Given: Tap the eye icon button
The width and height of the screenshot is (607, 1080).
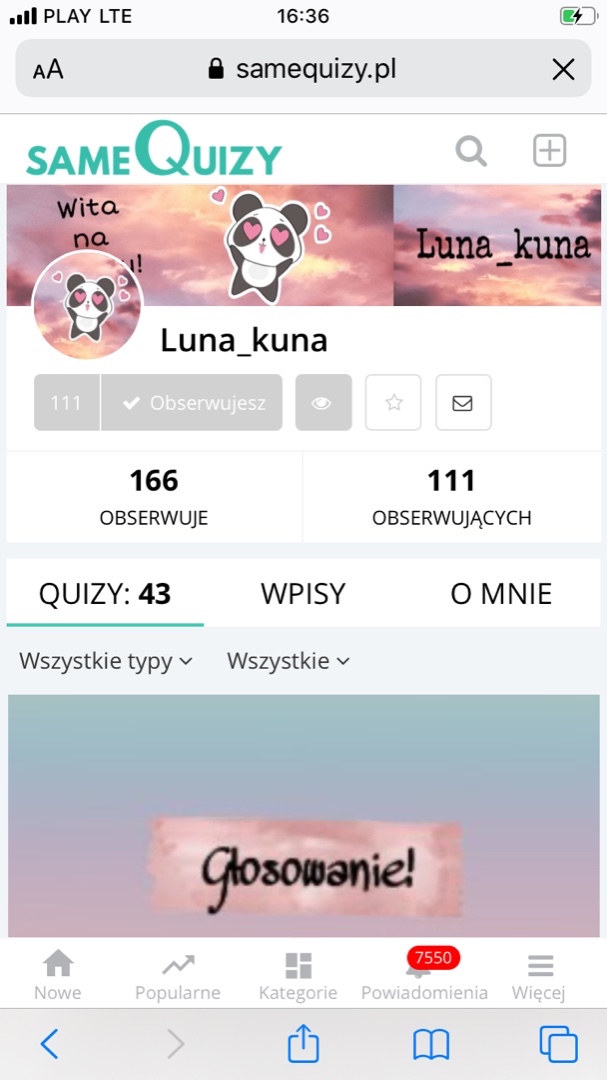Looking at the screenshot, I should click(x=323, y=402).
